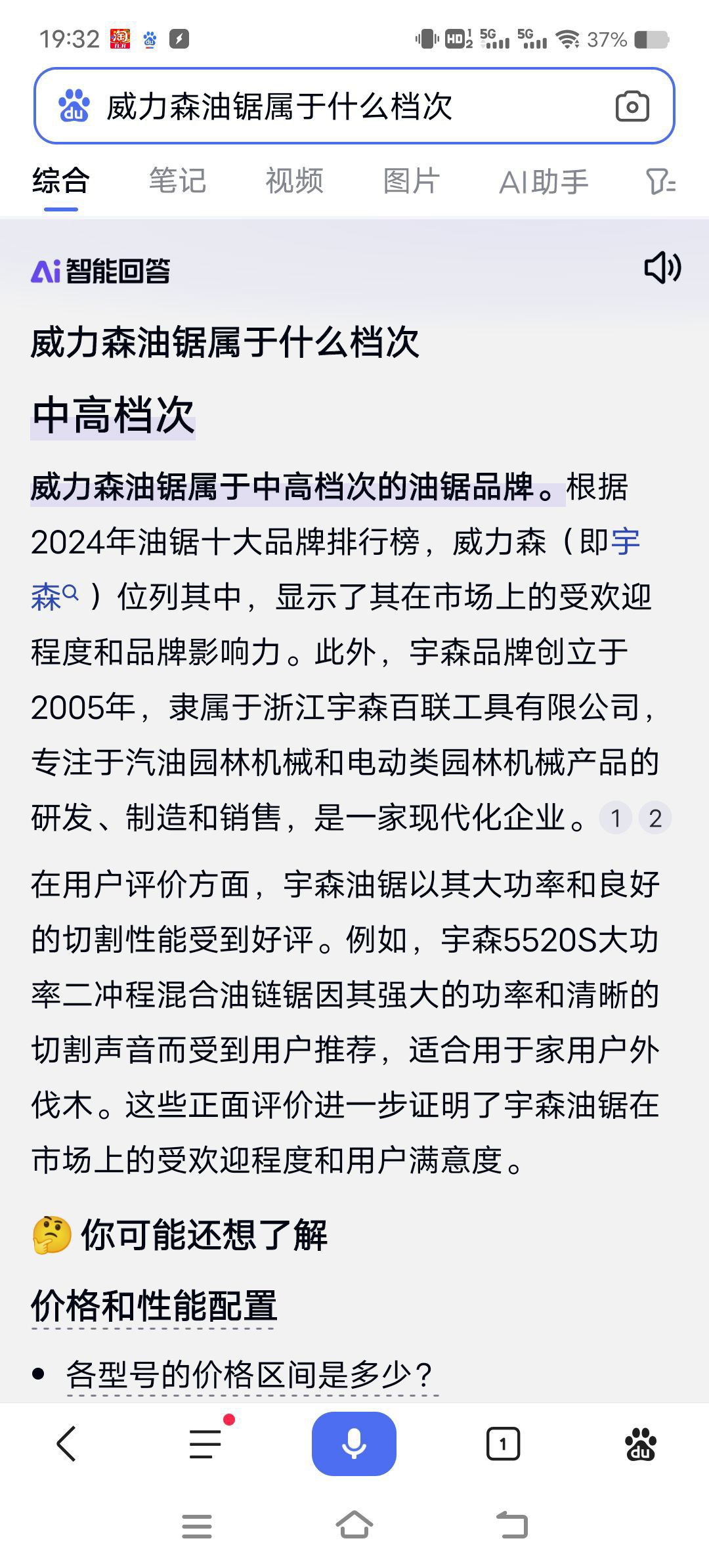Open the tab switcher showing 1
The image size is (709, 1568).
tap(503, 1444)
